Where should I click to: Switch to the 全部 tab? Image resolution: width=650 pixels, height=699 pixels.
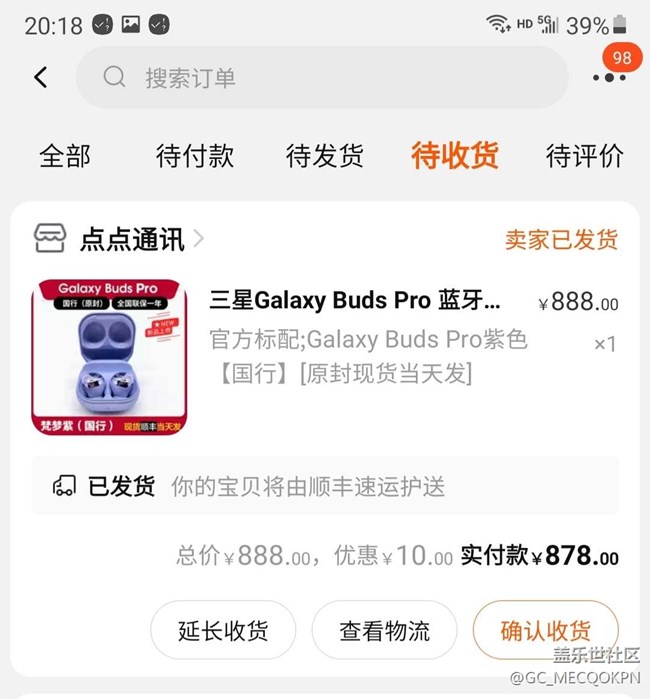[x=65, y=156]
